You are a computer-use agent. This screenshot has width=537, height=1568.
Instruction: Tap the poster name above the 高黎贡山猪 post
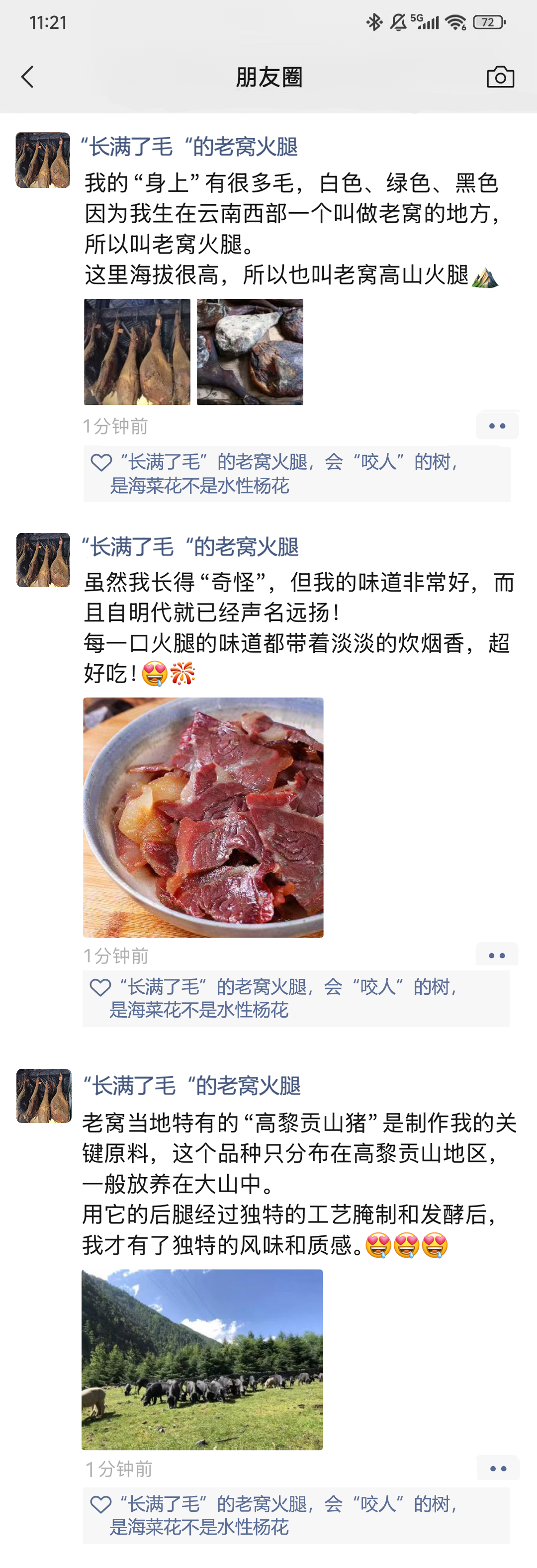(191, 1085)
